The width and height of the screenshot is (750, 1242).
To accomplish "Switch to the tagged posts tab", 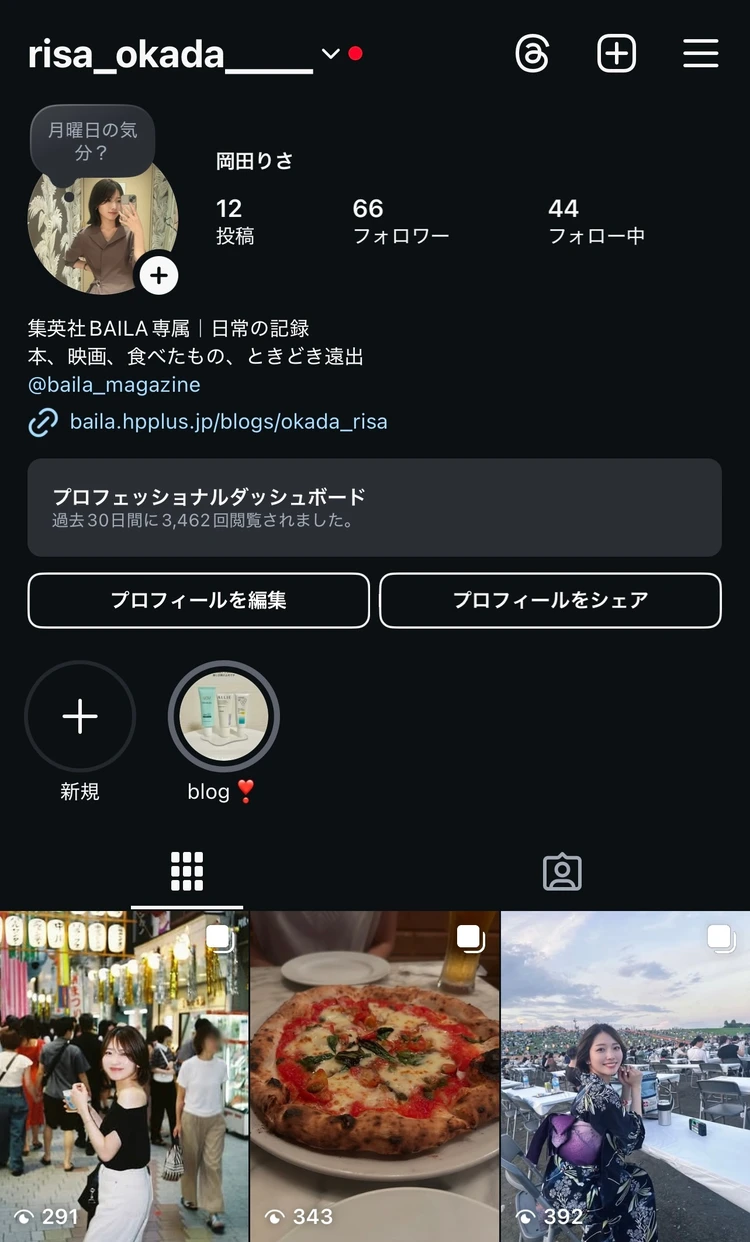I will point(562,871).
